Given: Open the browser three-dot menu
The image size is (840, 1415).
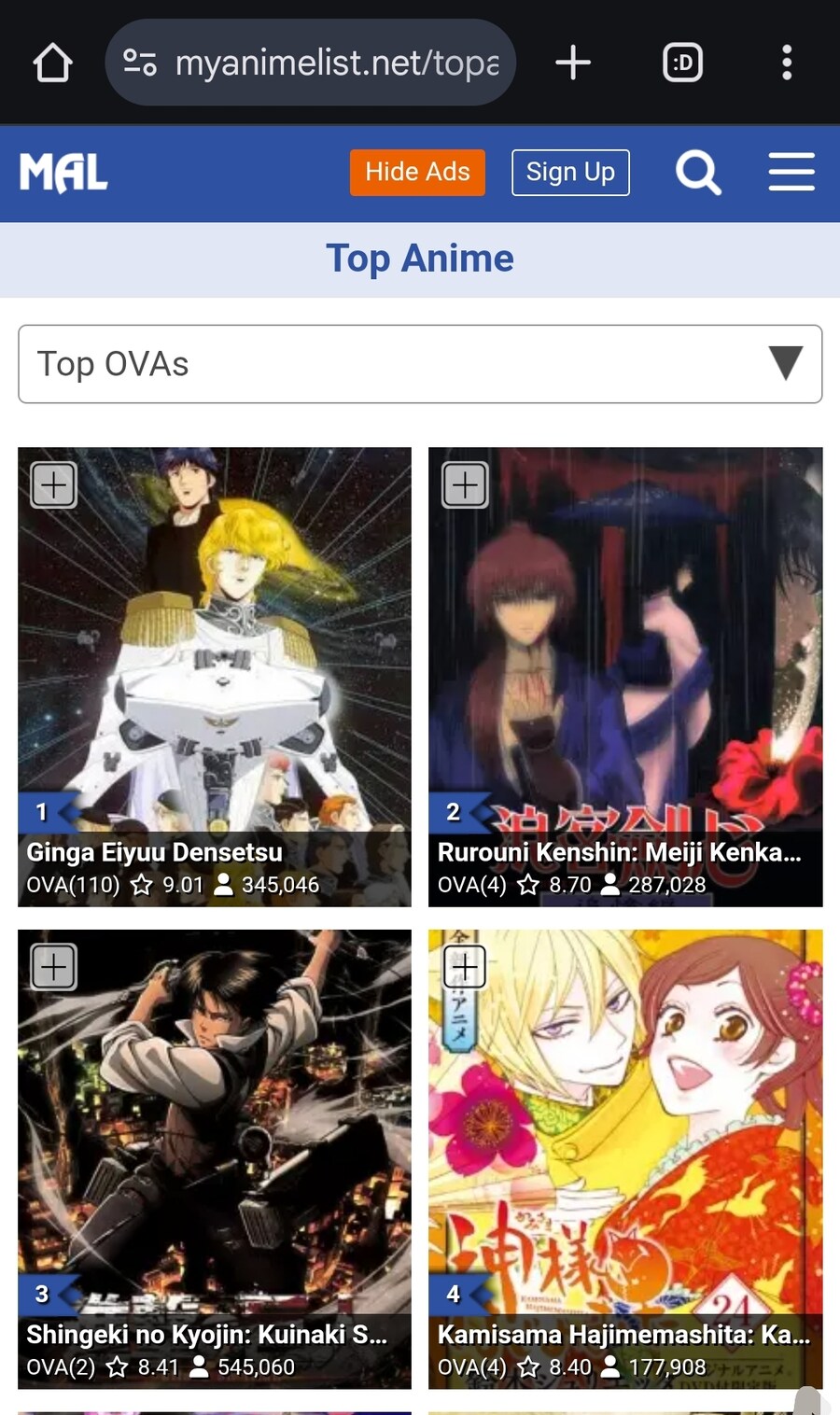Looking at the screenshot, I should pyautogui.click(x=787, y=62).
